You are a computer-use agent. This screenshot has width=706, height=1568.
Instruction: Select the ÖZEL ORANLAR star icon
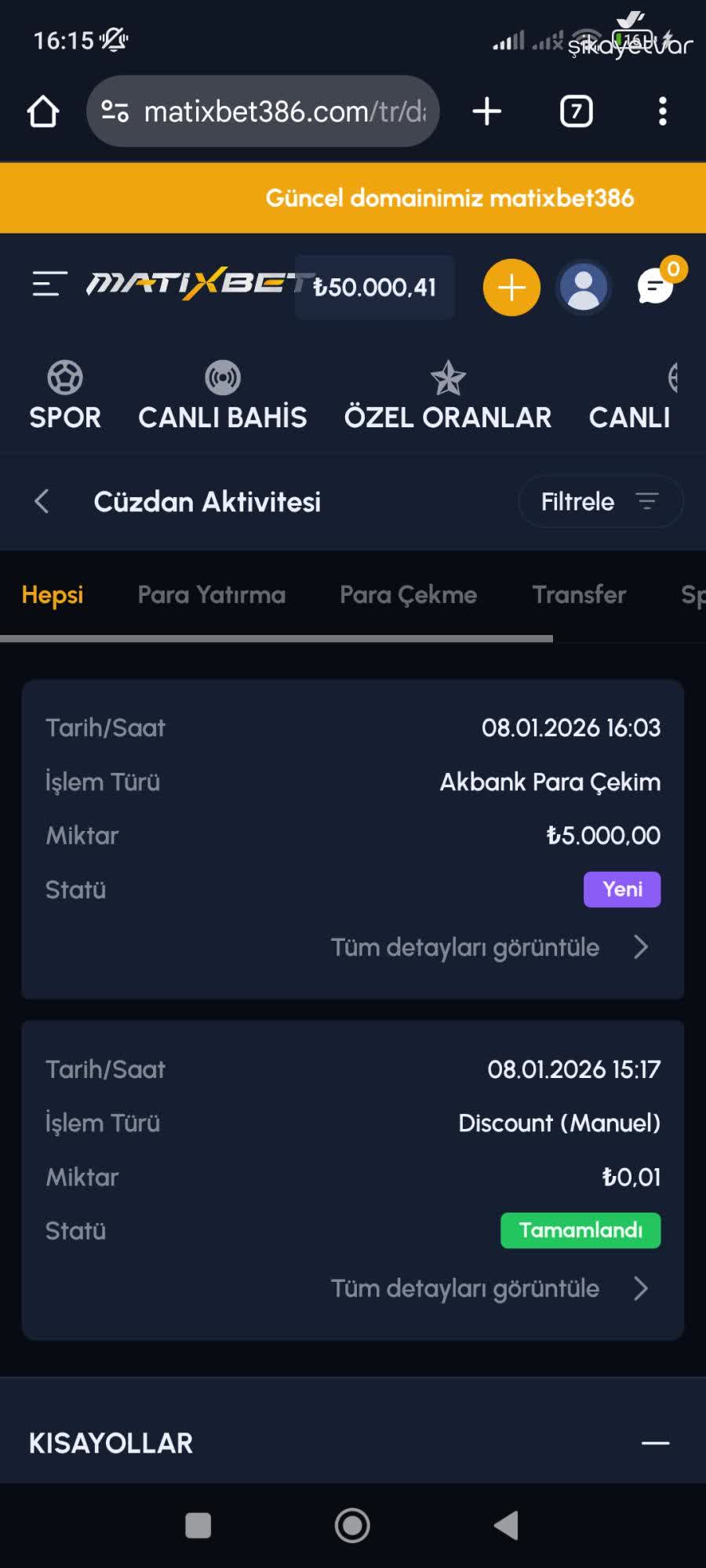point(449,376)
